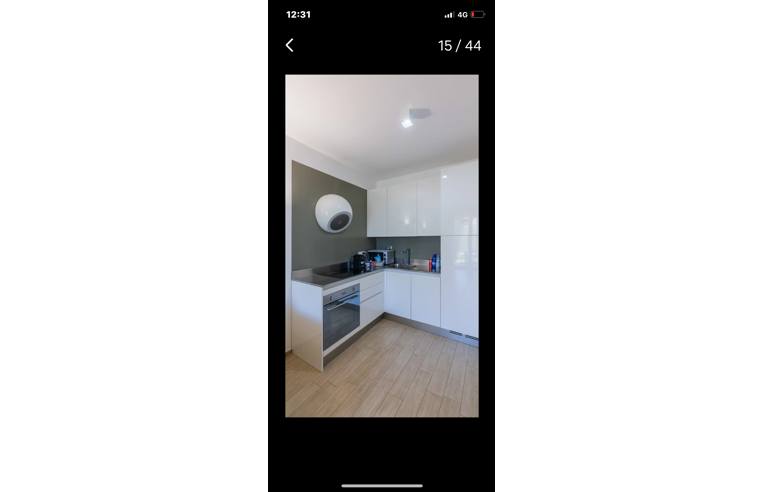Go back using the top-left arrow
This screenshot has width=764, height=492.
click(290, 45)
